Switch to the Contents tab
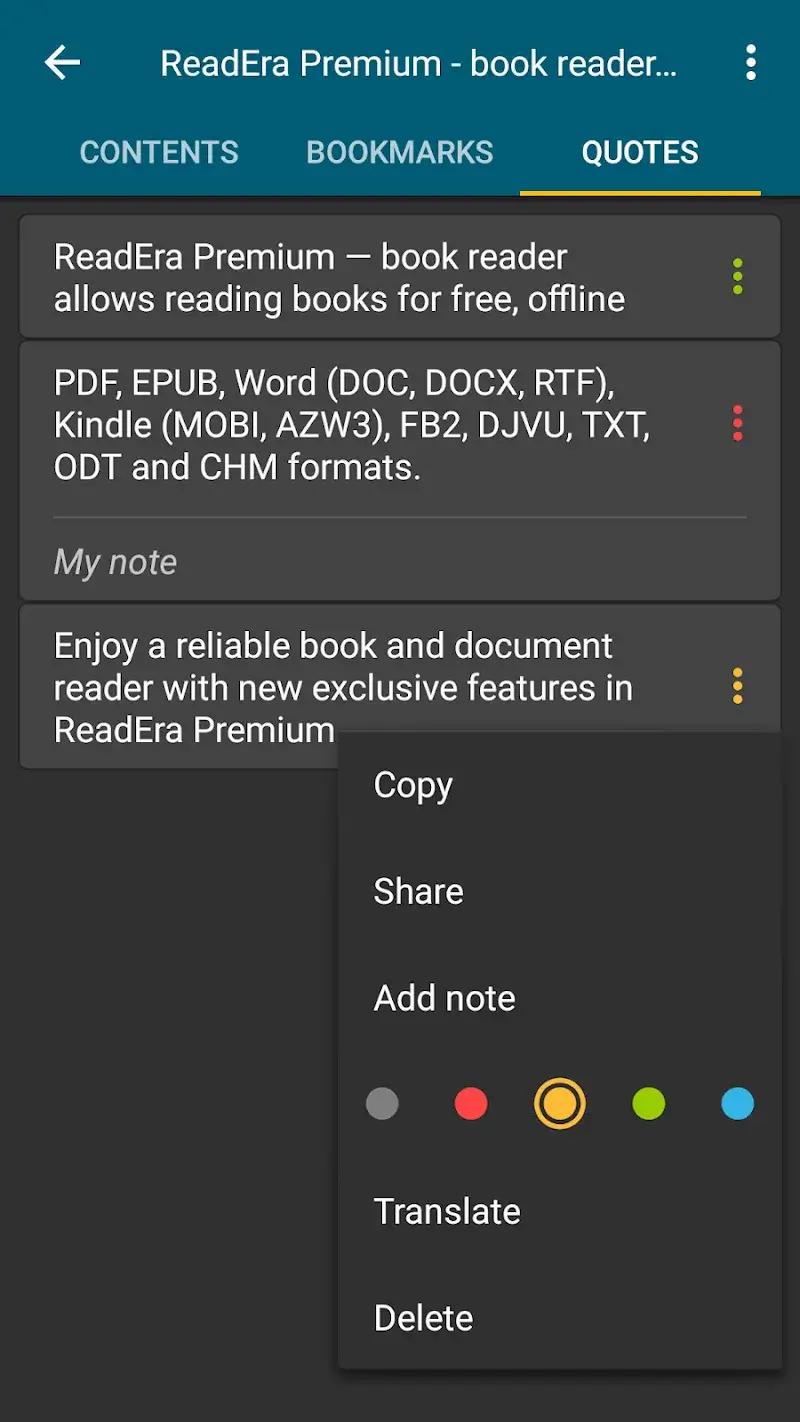The image size is (800, 1422). 159,152
